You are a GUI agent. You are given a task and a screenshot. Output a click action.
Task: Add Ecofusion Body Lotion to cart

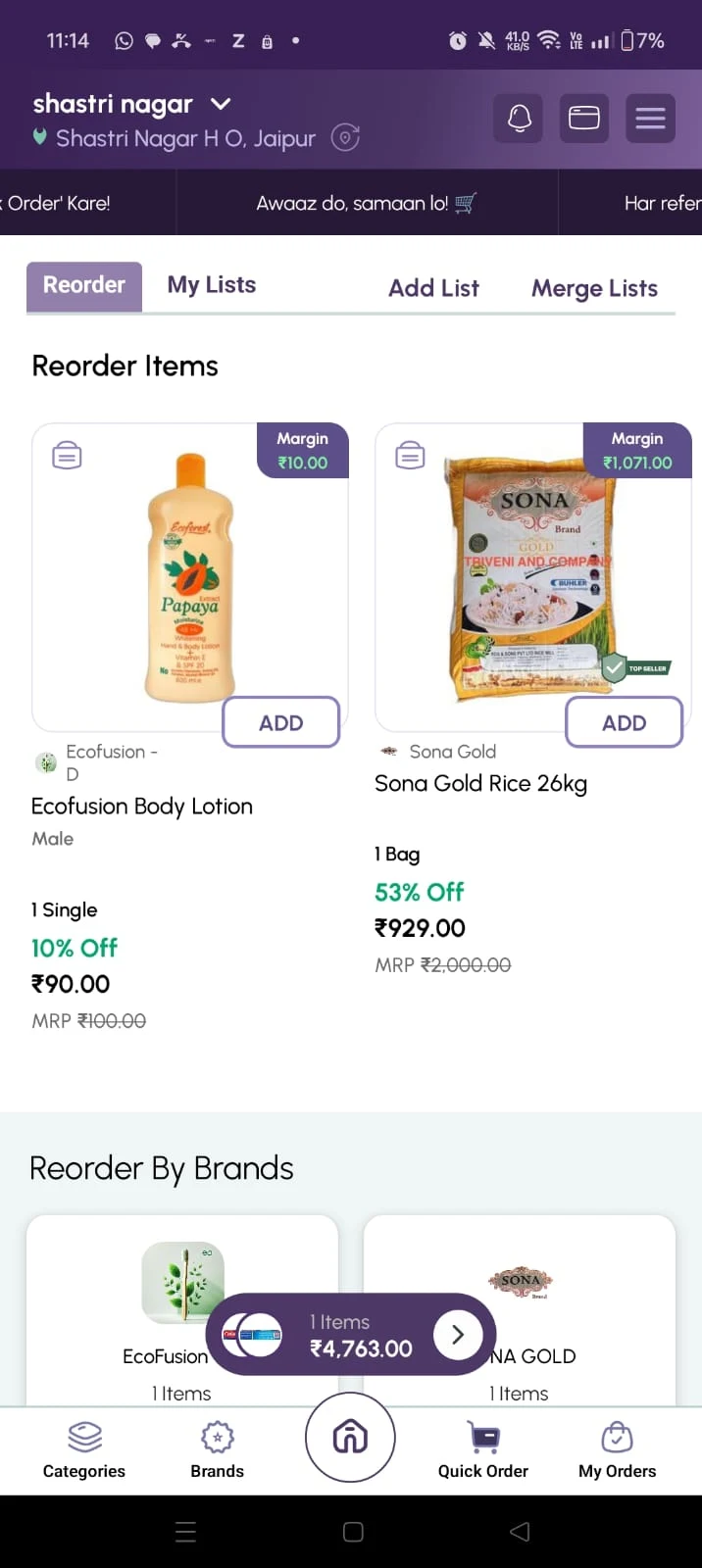coord(280,722)
